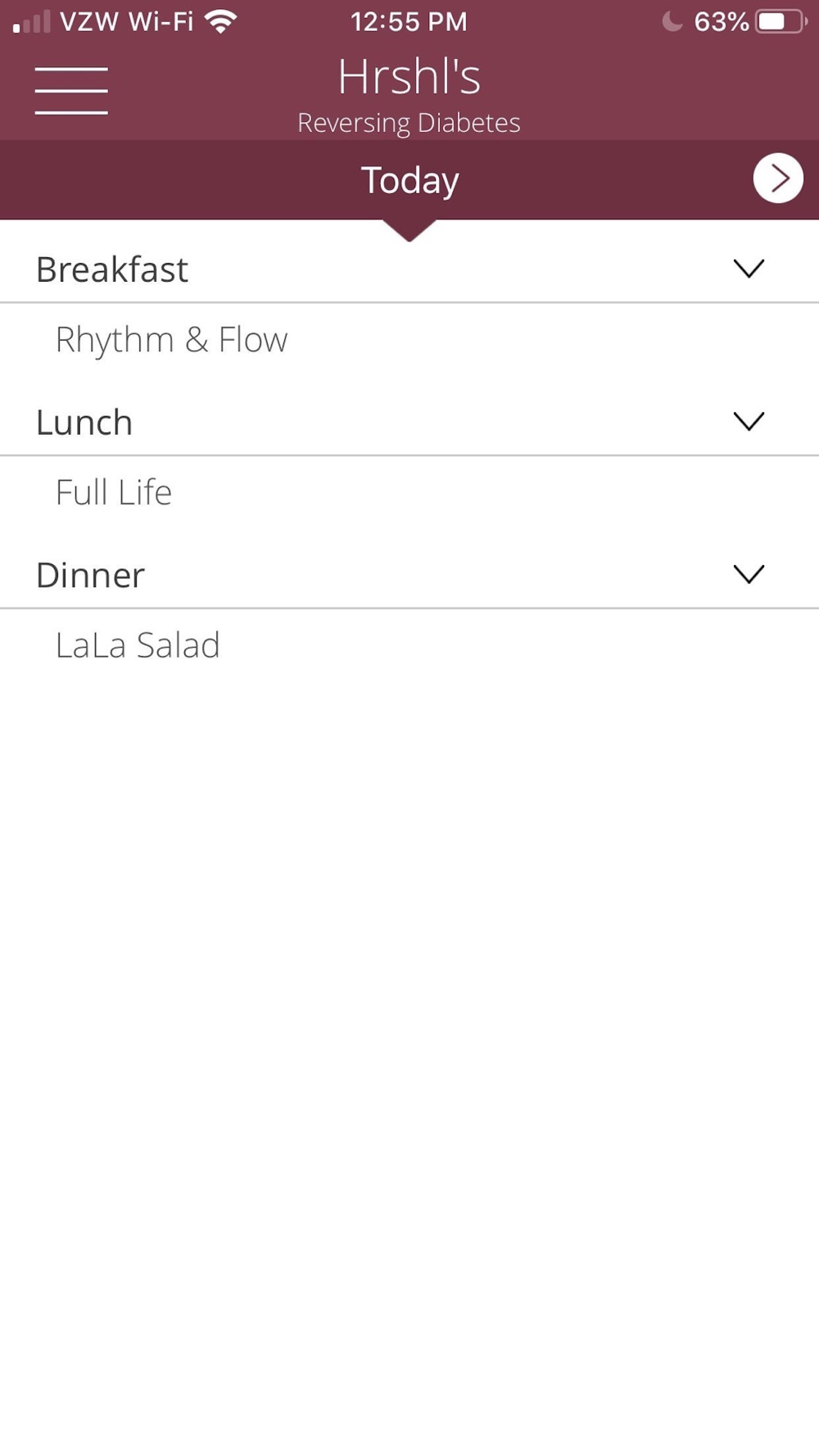Go to the next day arrow
Screen dimensions: 819x1456
coord(778,178)
